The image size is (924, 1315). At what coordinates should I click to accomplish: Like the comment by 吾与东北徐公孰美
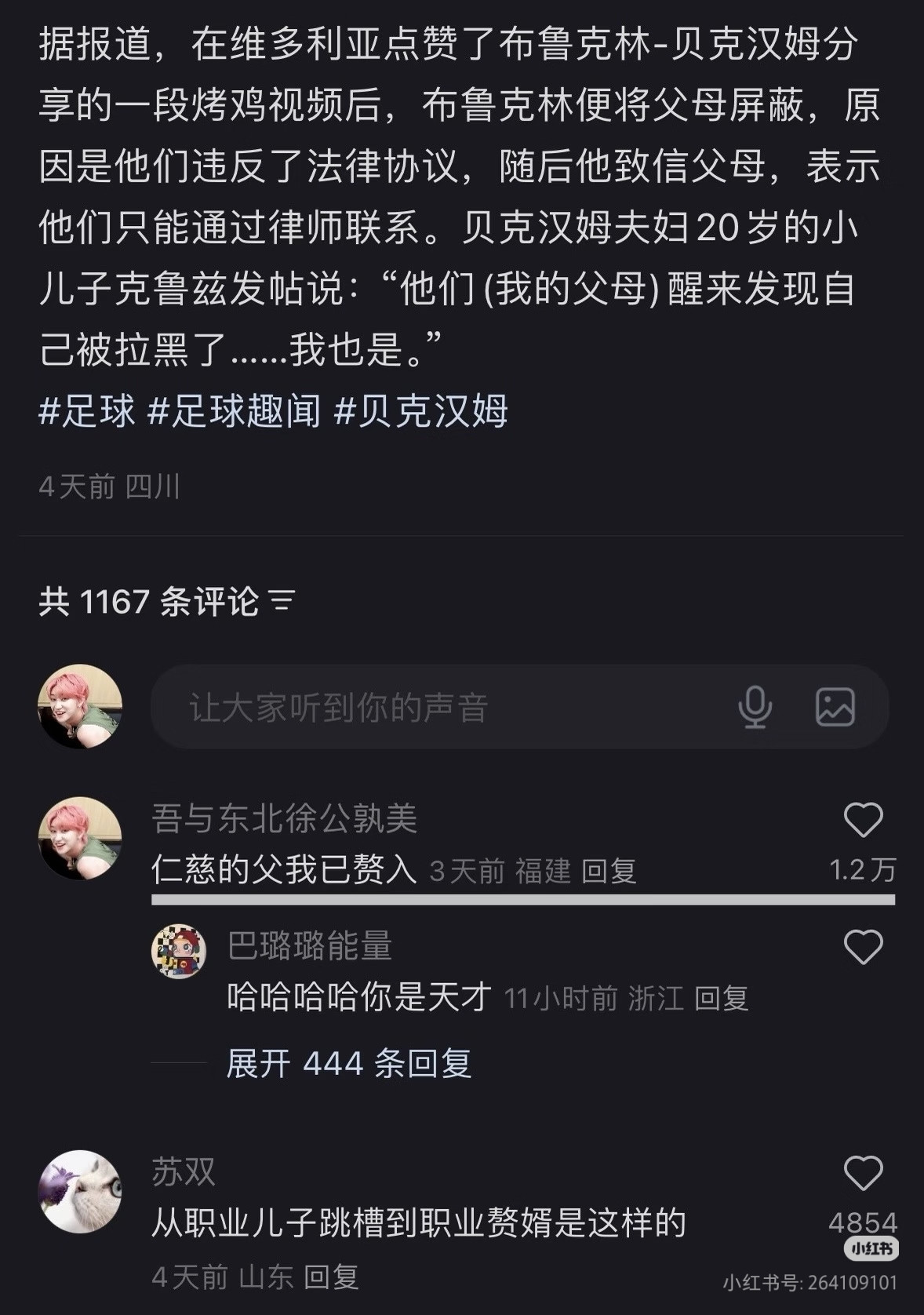click(x=863, y=821)
